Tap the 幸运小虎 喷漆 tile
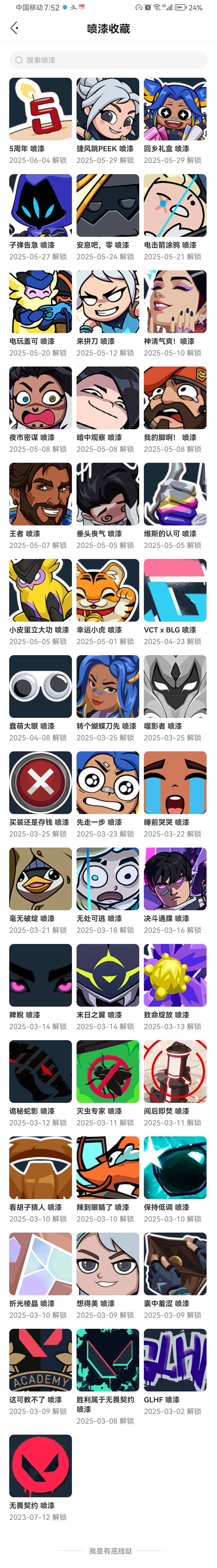This screenshot has width=217, height=1568. (x=107, y=590)
